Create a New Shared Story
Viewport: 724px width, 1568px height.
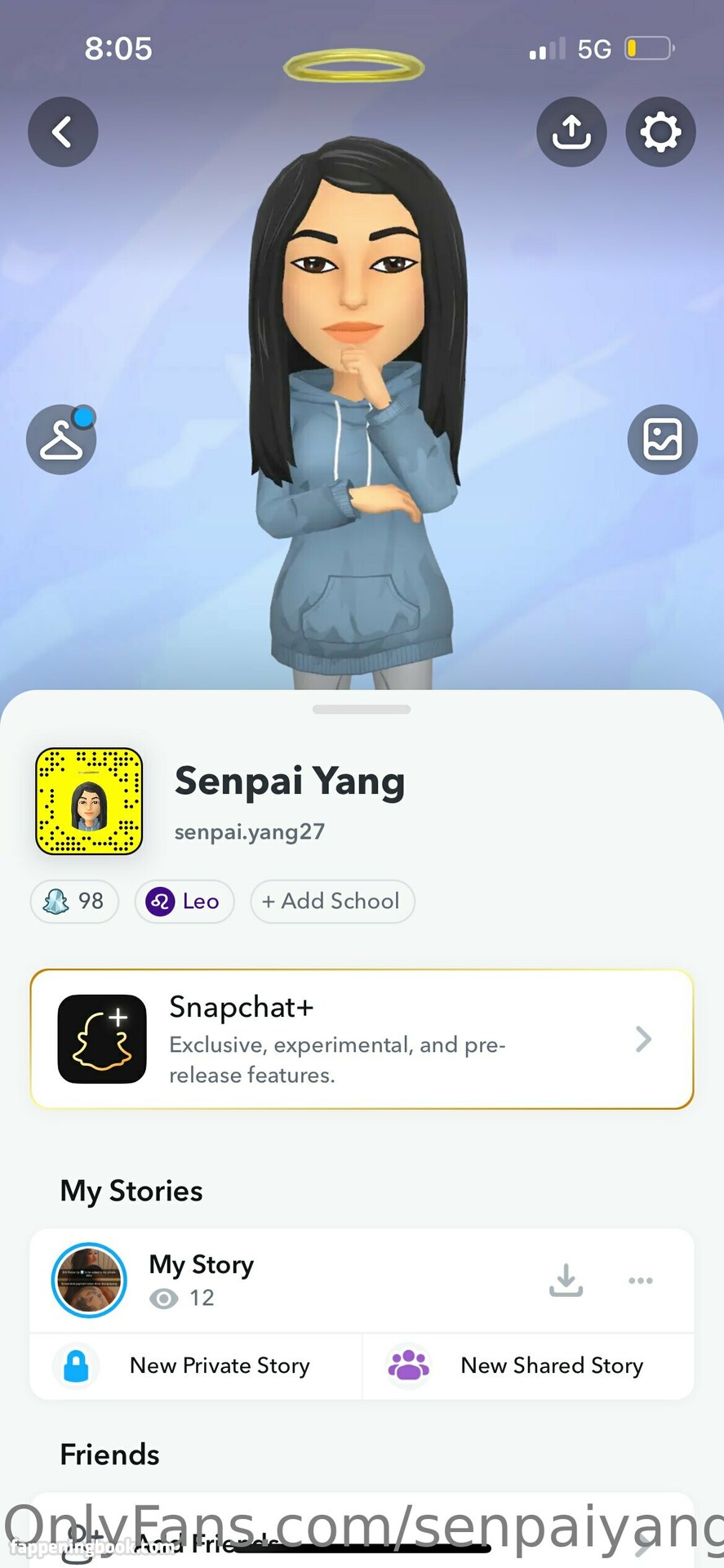[528, 1366]
